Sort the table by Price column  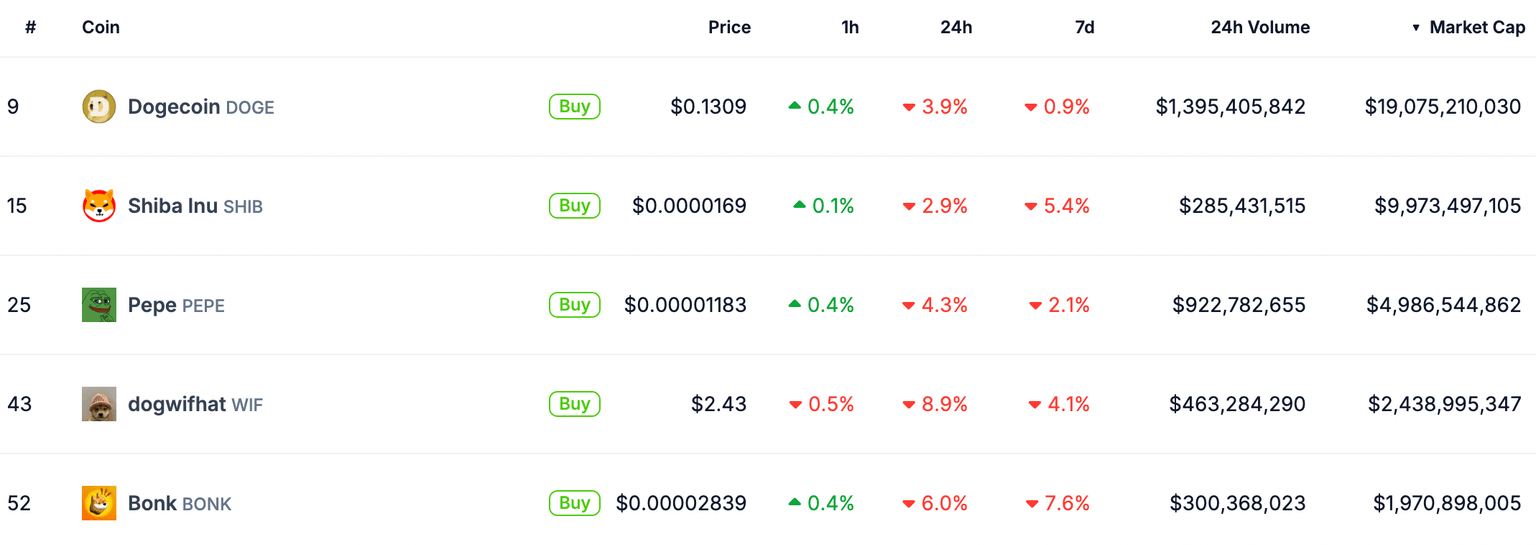[x=729, y=28]
